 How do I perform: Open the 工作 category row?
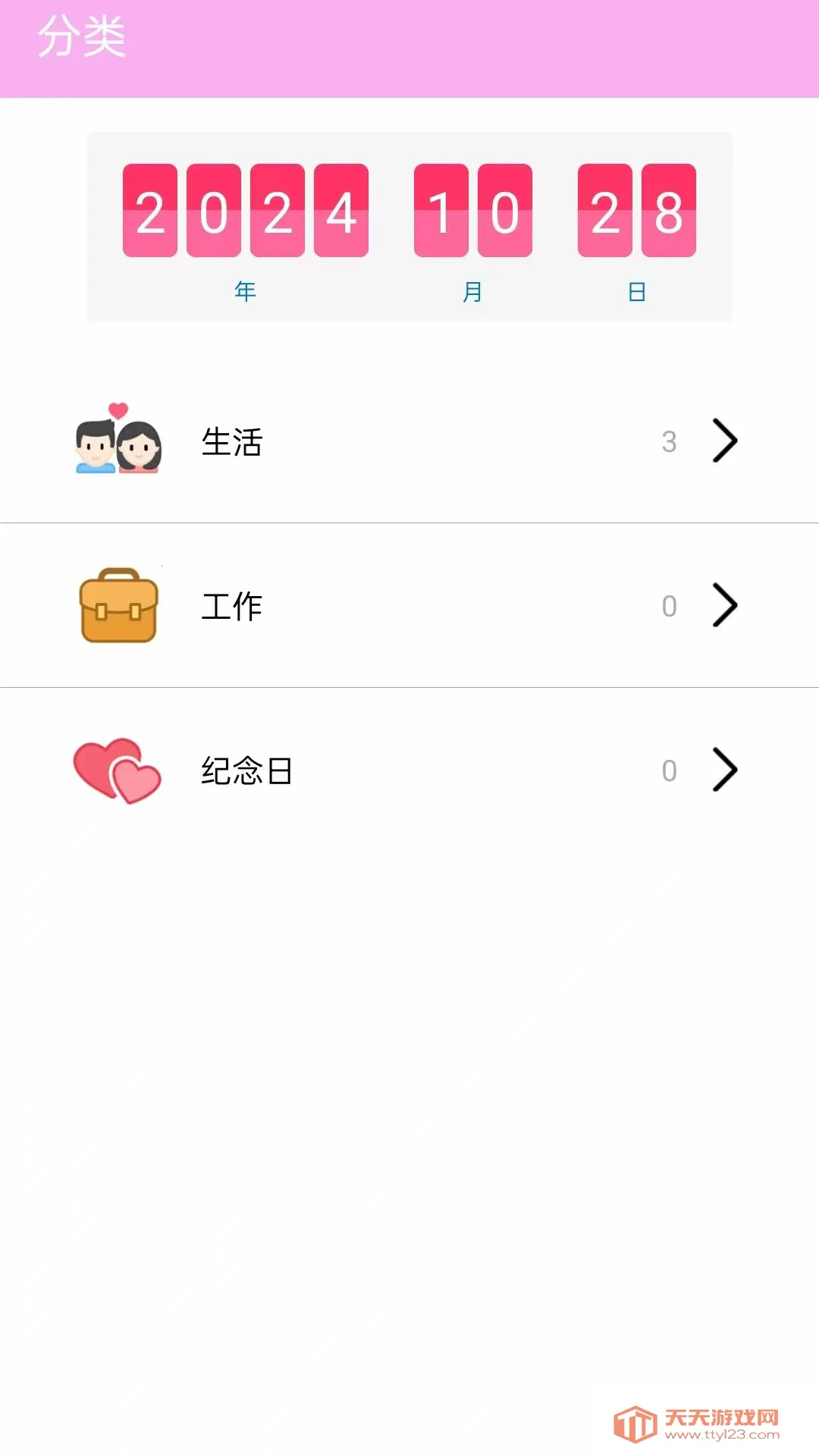pos(409,605)
